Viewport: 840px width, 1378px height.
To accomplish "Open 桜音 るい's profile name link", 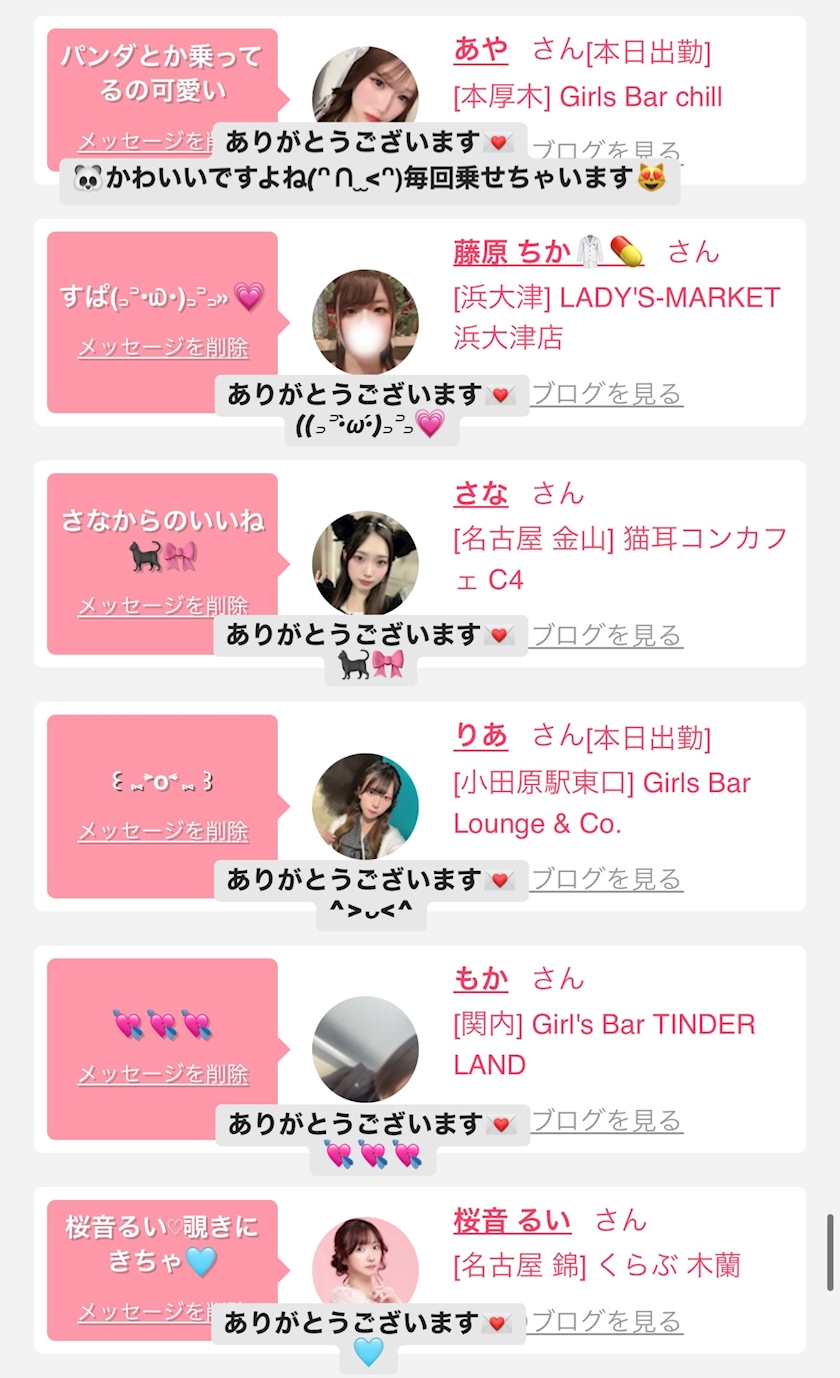I will click(512, 1220).
